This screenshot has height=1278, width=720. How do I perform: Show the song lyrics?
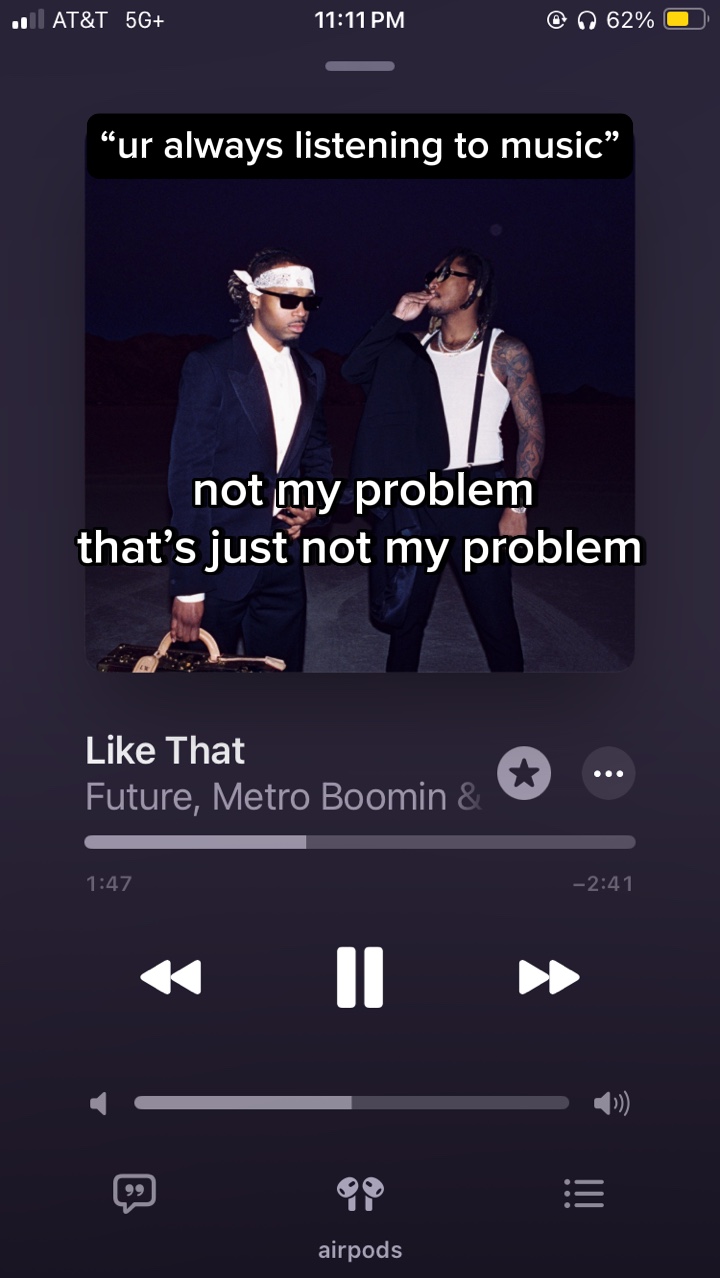[x=134, y=1193]
